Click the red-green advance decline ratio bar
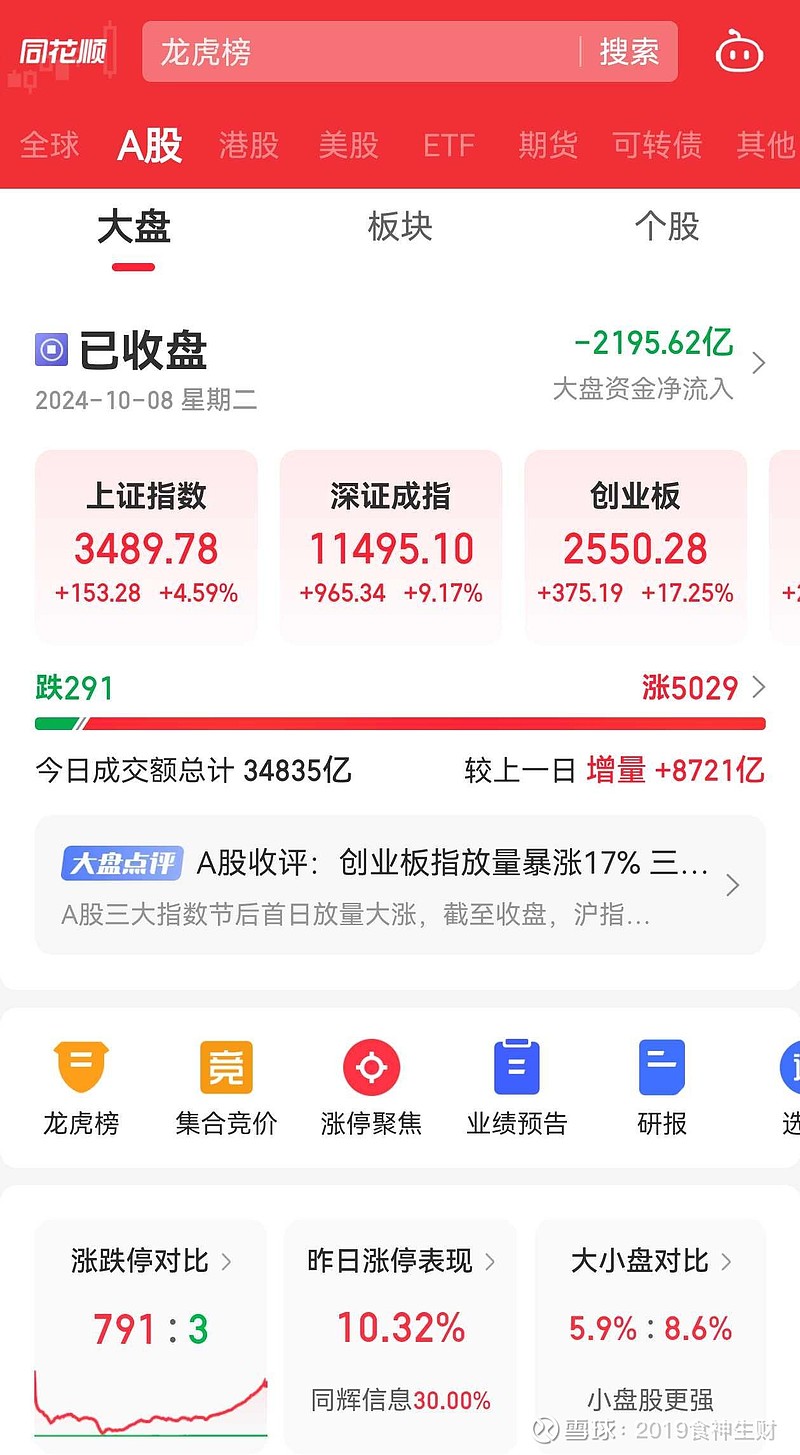 point(400,722)
